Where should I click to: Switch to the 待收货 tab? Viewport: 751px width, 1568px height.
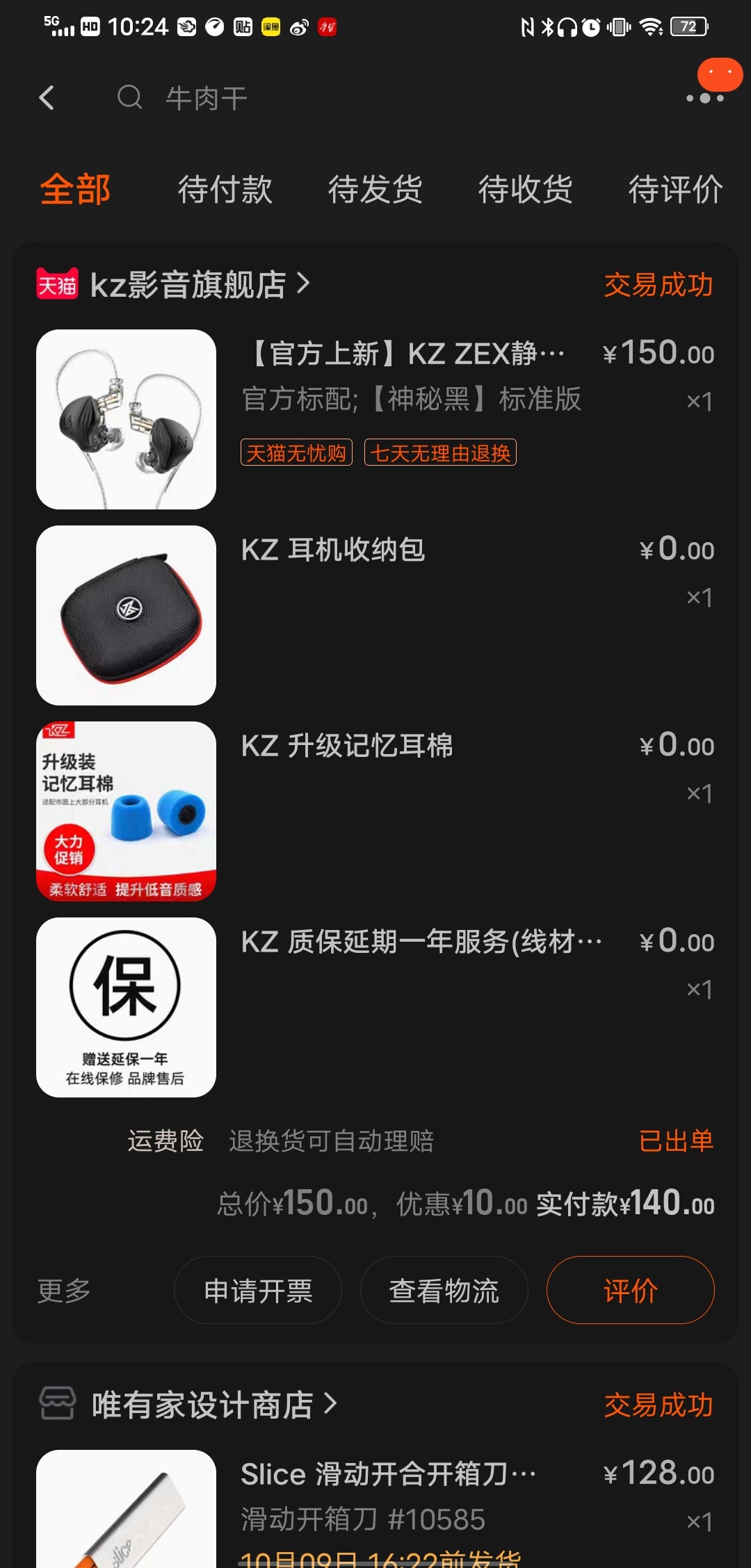525,189
